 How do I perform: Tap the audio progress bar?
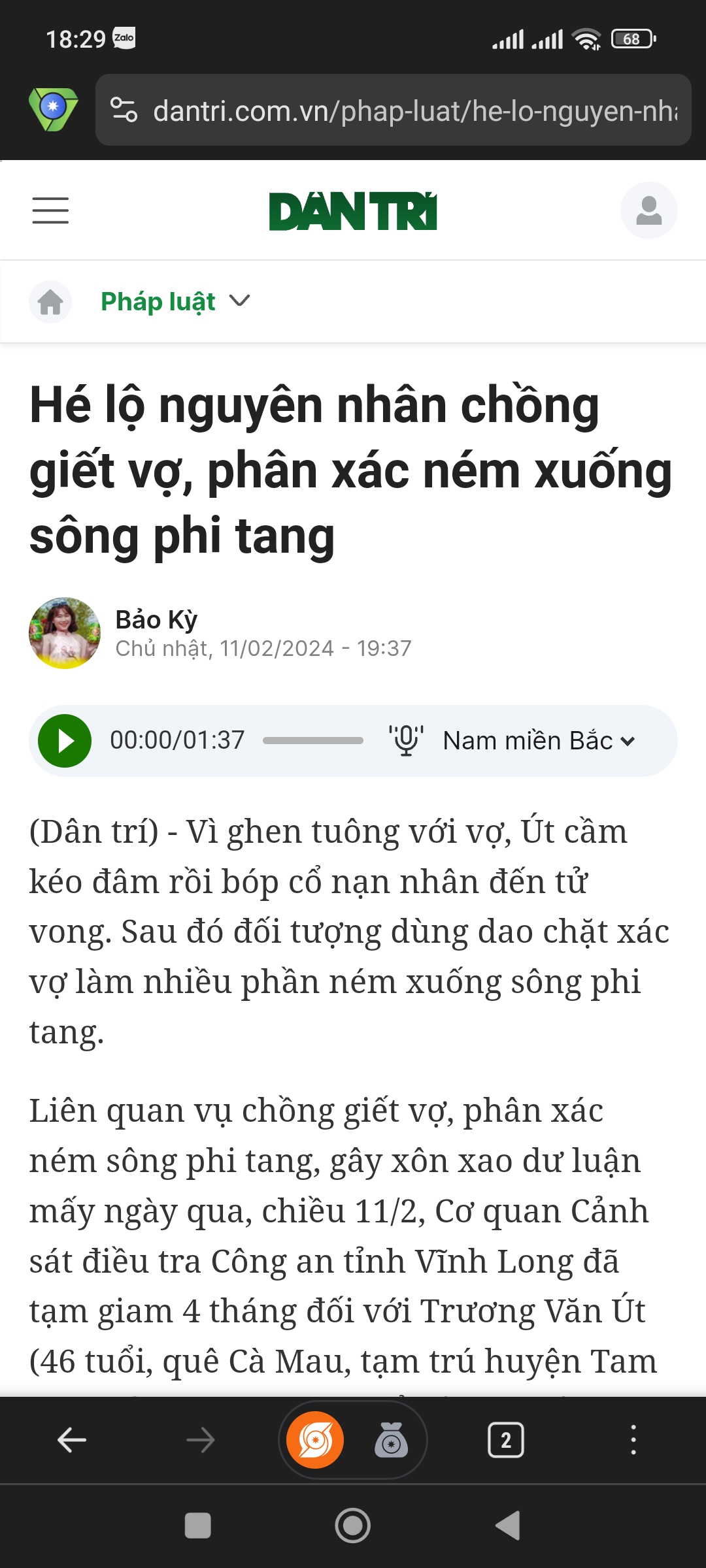312,741
